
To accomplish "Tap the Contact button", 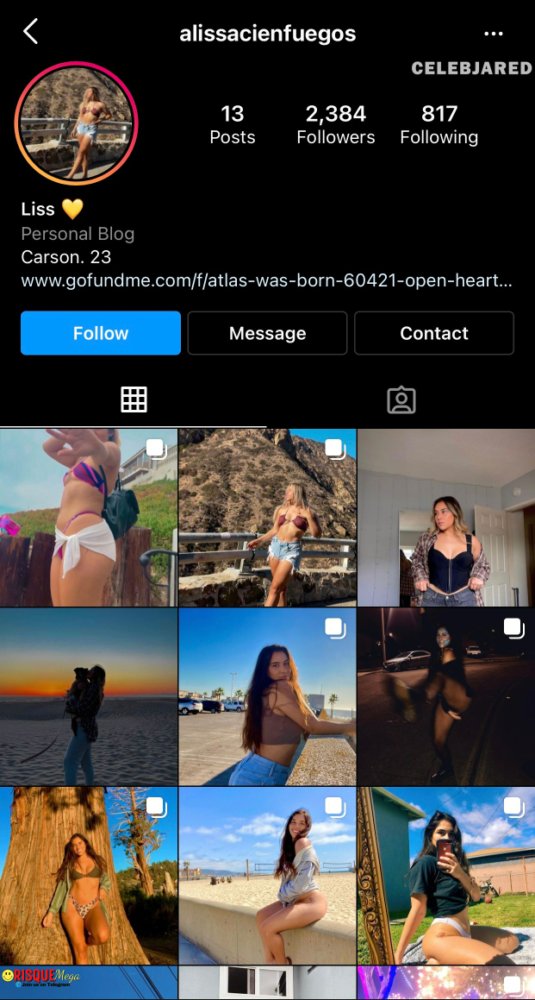I will [434, 333].
